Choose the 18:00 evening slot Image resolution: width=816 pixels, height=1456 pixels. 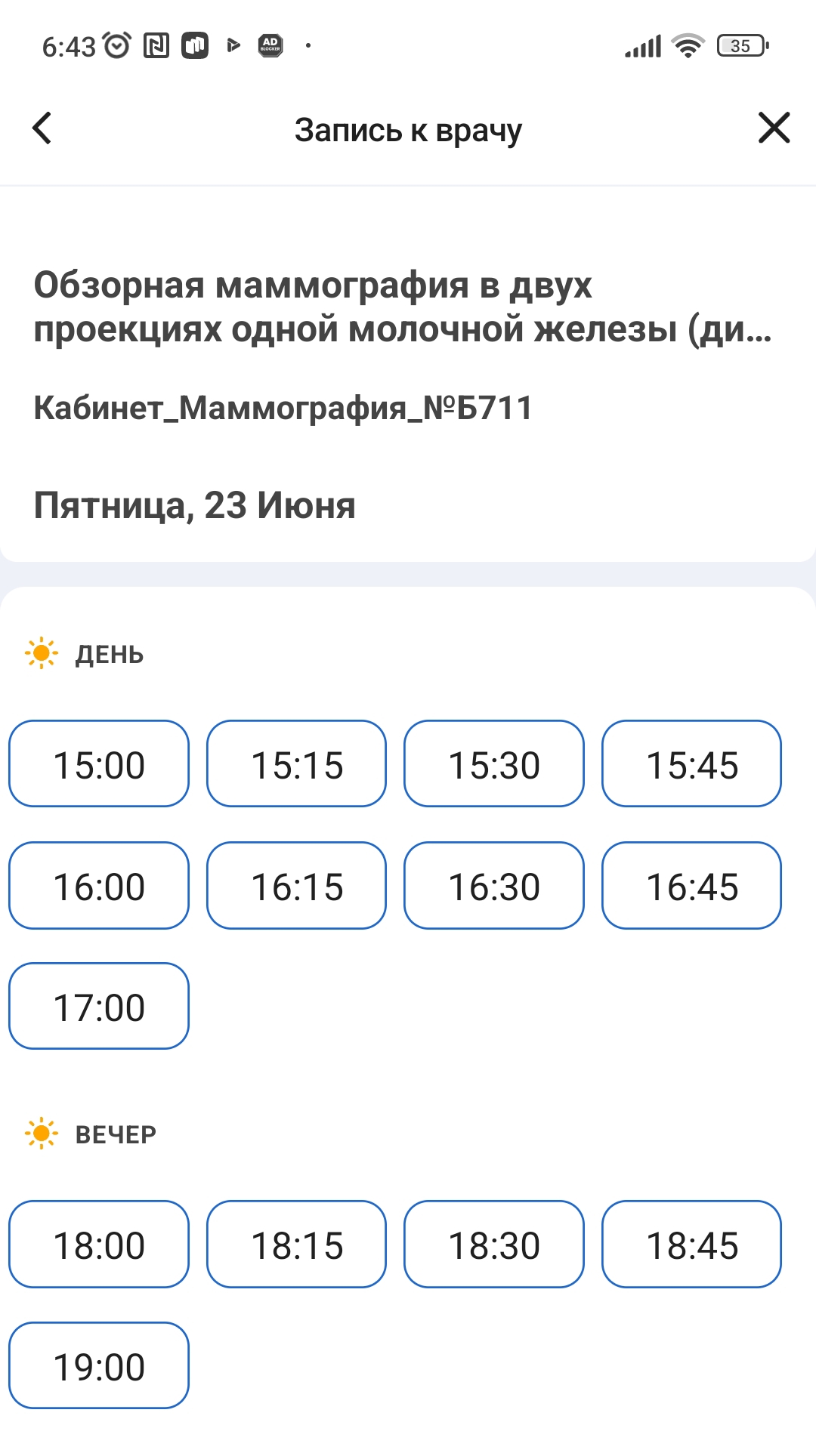[x=99, y=1245]
